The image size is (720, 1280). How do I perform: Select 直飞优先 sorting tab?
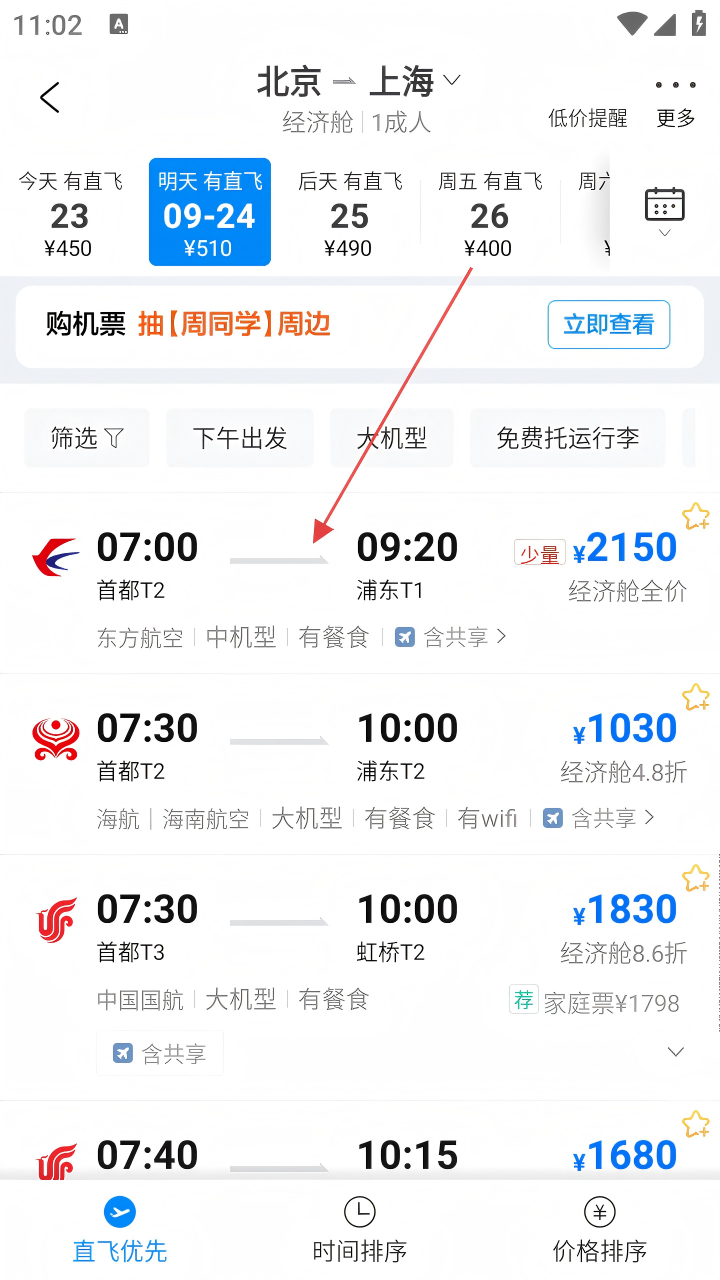tap(120, 1230)
